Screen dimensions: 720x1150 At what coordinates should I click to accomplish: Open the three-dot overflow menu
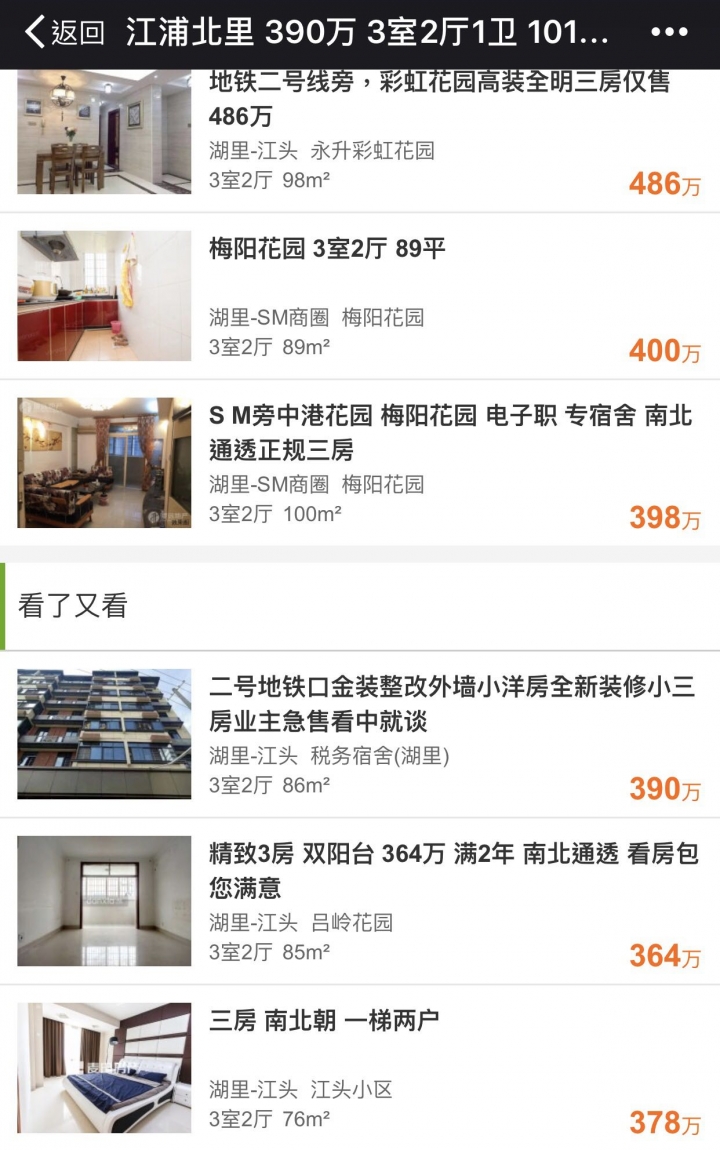[x=669, y=33]
